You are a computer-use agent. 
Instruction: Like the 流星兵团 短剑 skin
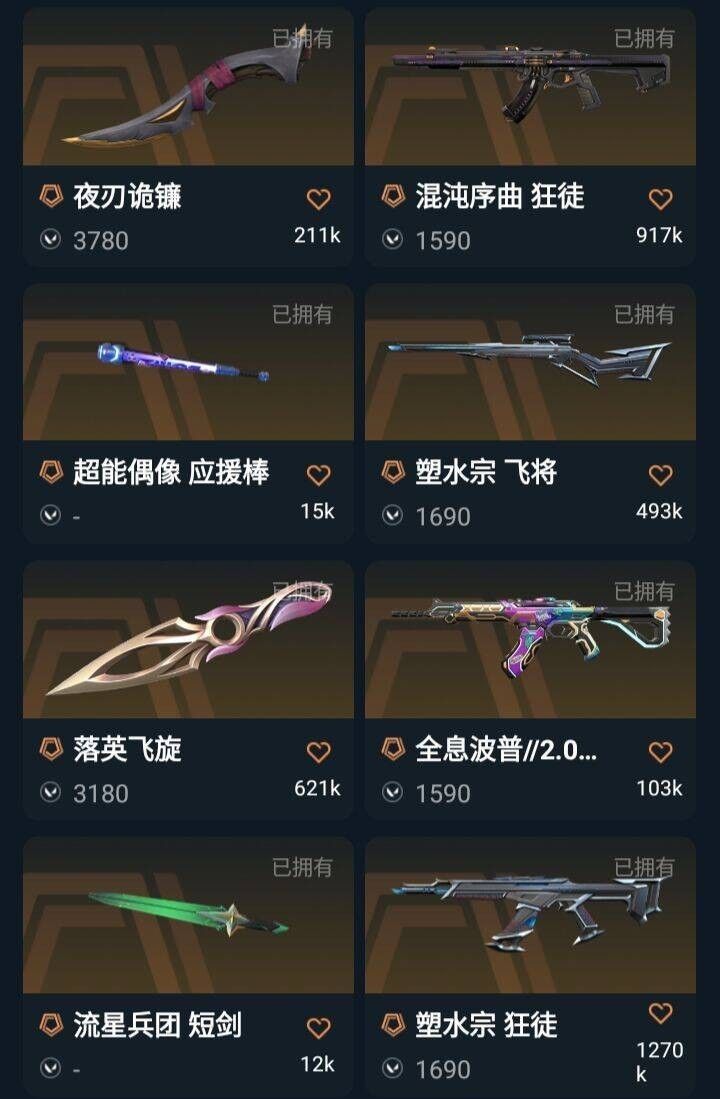(318, 1027)
